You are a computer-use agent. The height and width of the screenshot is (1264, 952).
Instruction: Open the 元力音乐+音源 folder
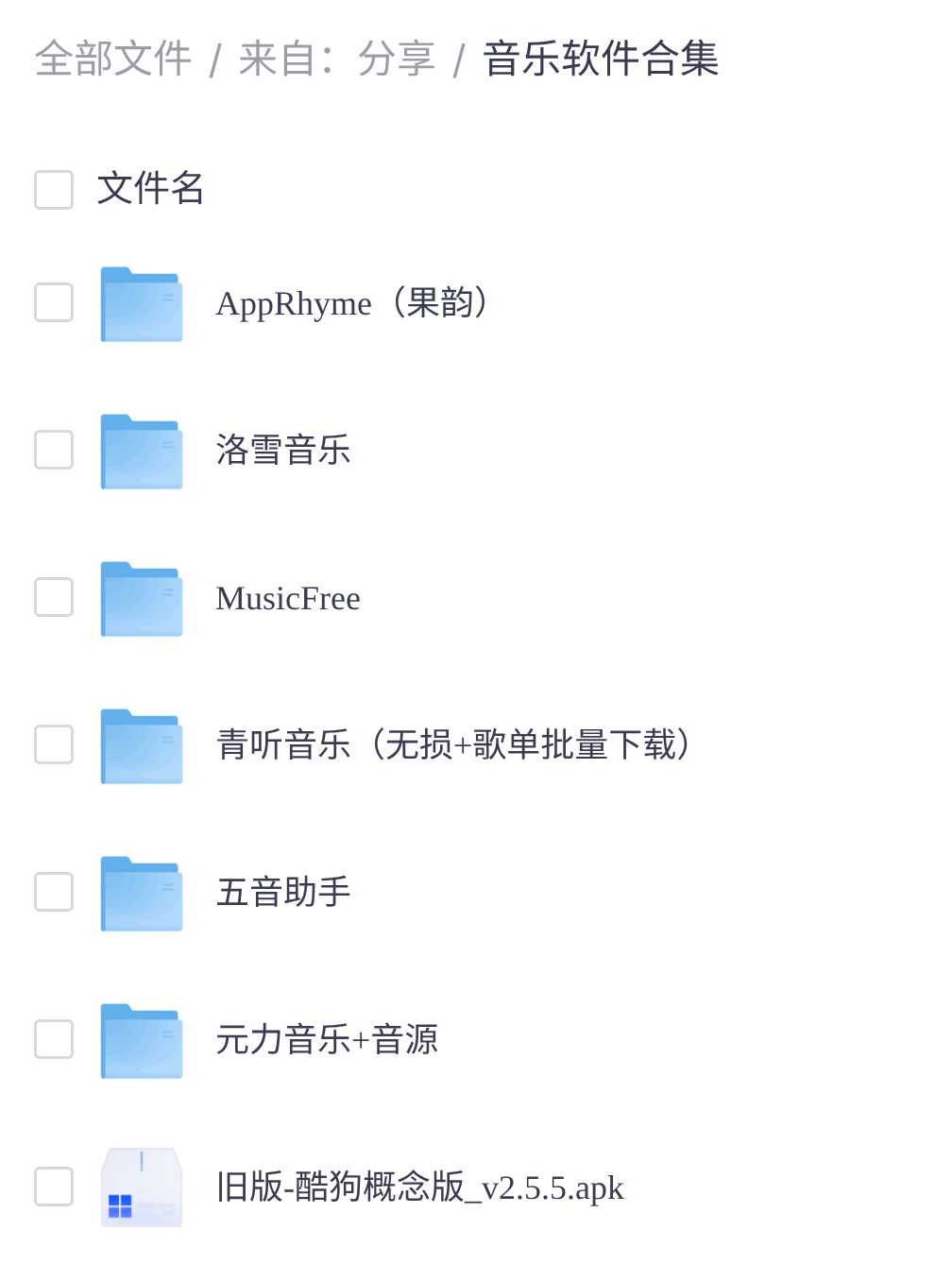pos(327,1039)
